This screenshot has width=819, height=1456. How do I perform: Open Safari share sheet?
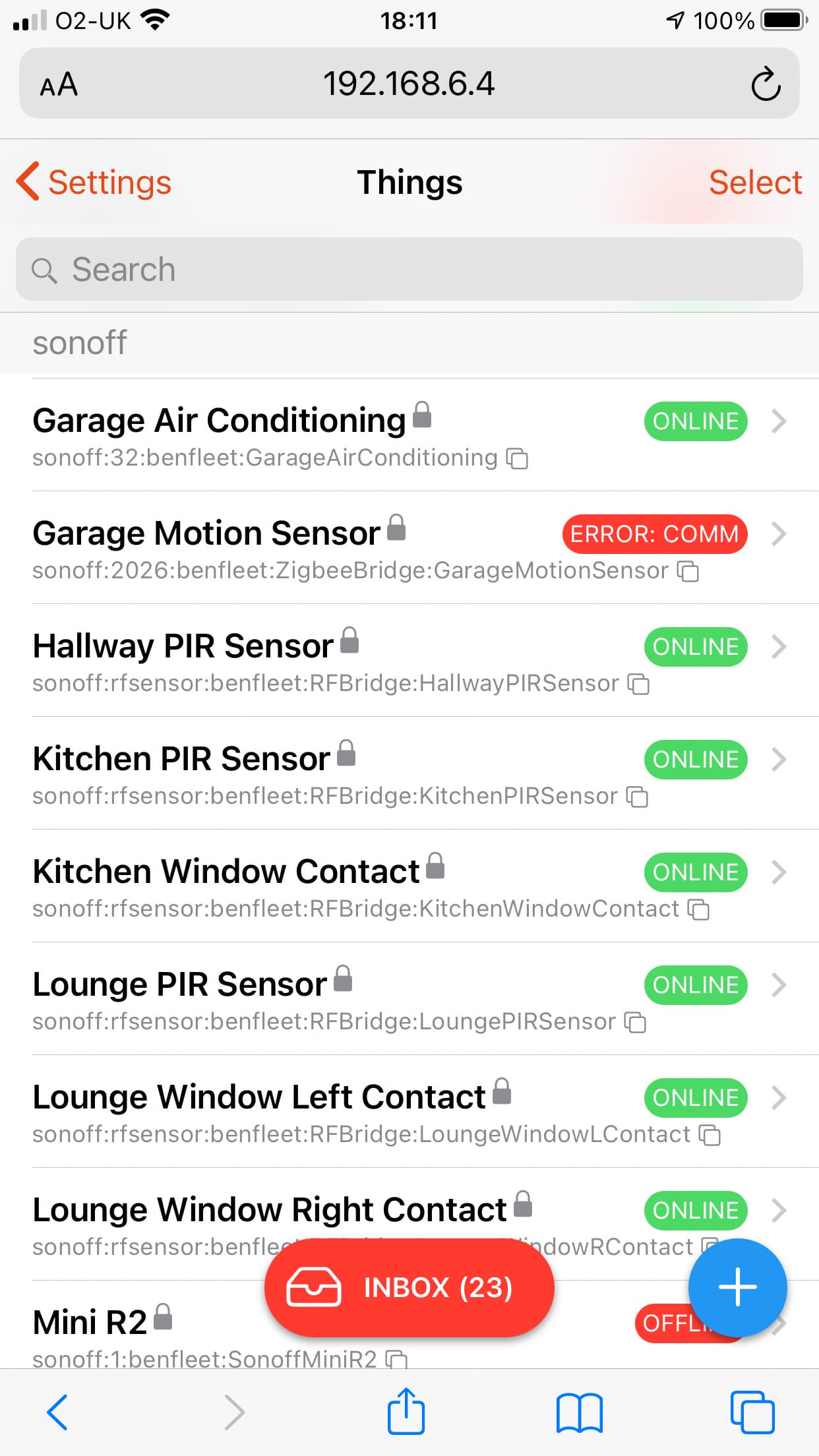tap(406, 1411)
